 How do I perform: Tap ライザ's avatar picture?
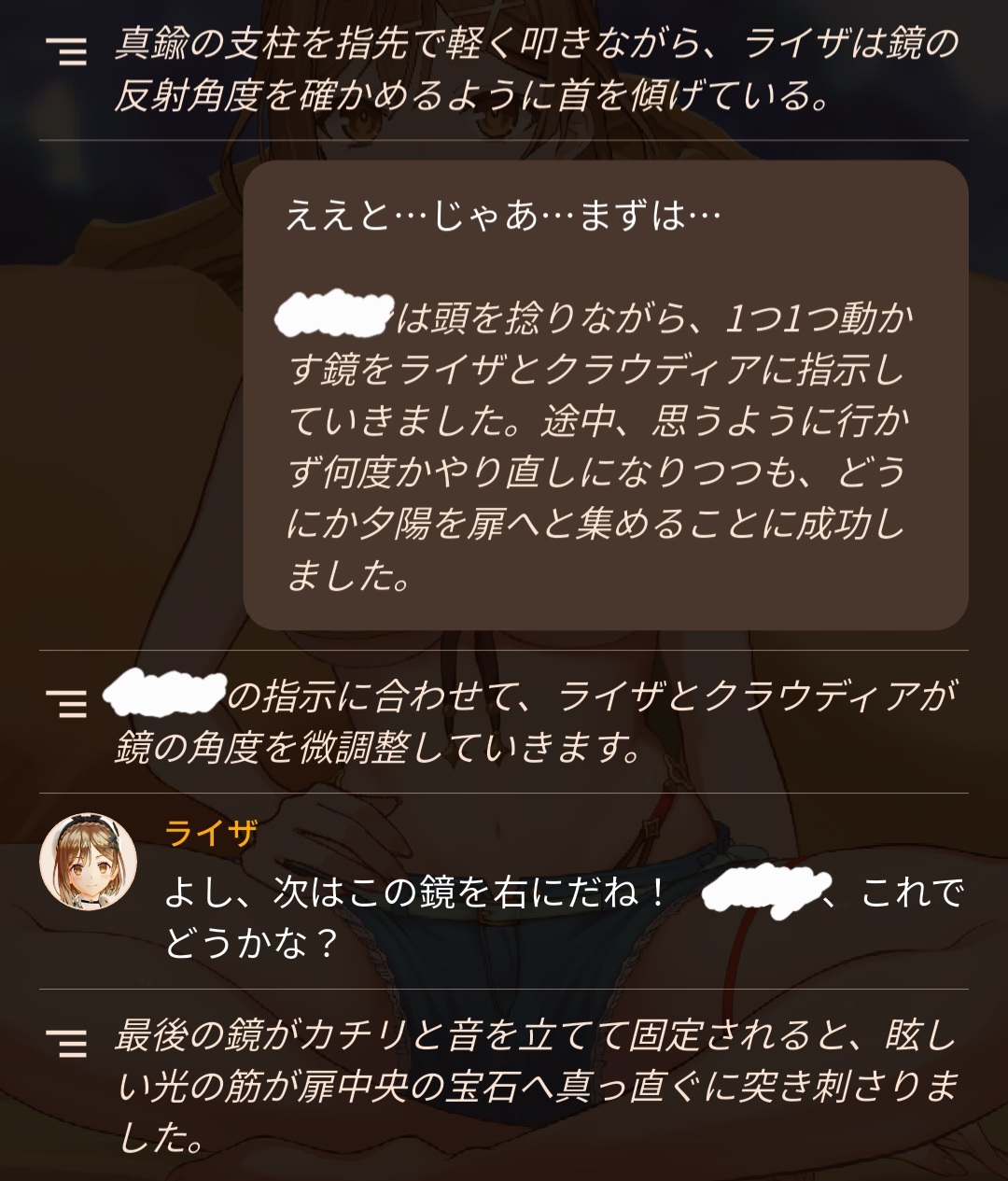coord(89,861)
